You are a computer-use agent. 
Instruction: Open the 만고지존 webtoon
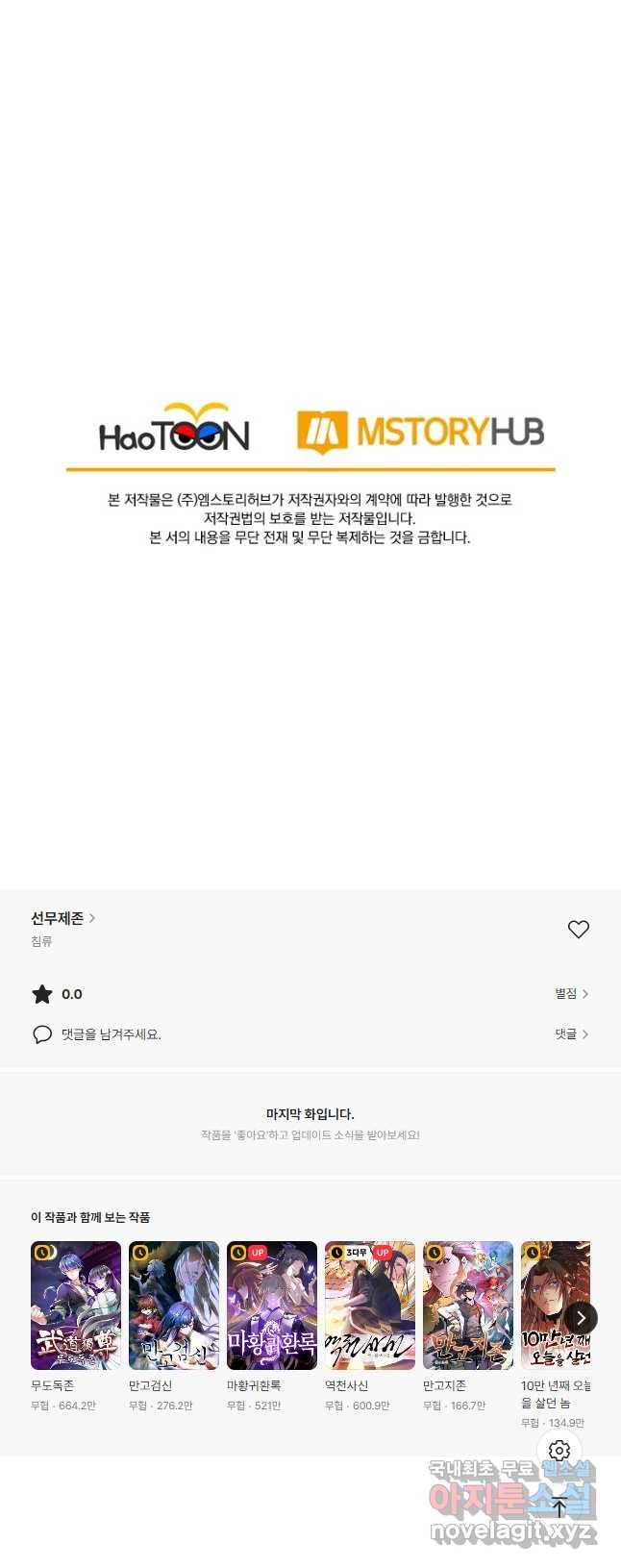[x=468, y=1305]
